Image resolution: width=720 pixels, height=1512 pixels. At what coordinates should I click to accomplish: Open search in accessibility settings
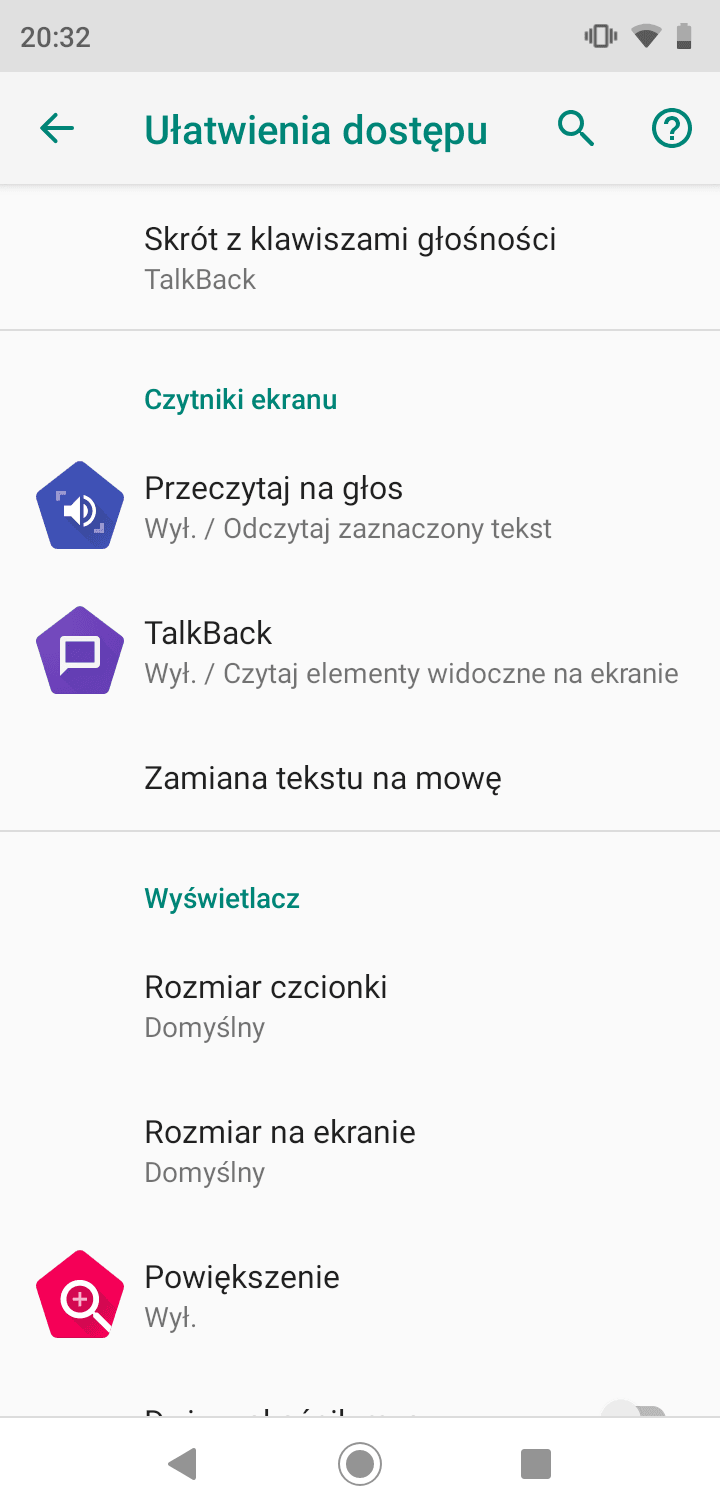pos(576,129)
